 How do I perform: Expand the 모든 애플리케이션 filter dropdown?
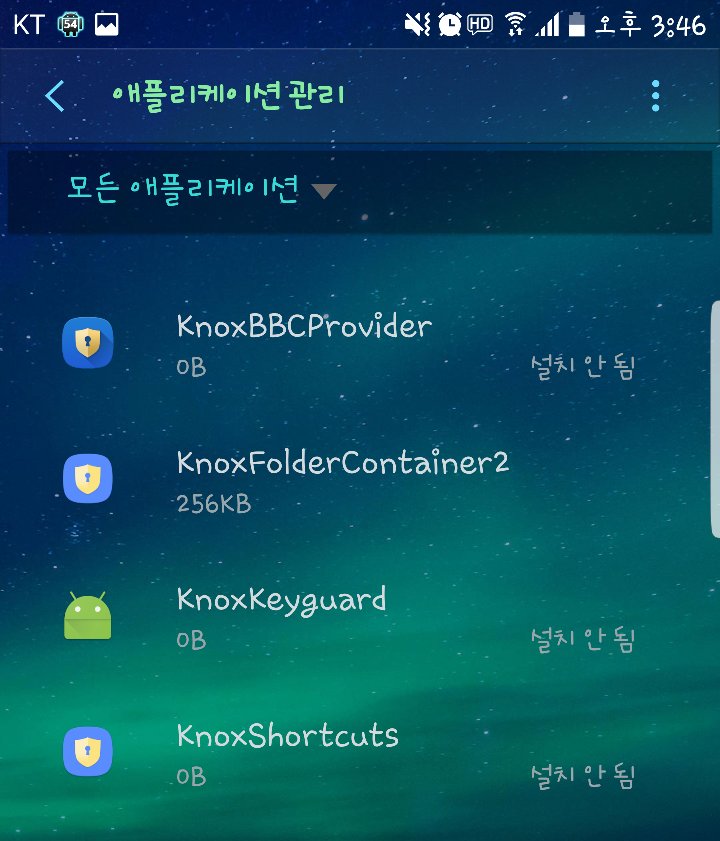click(x=200, y=190)
